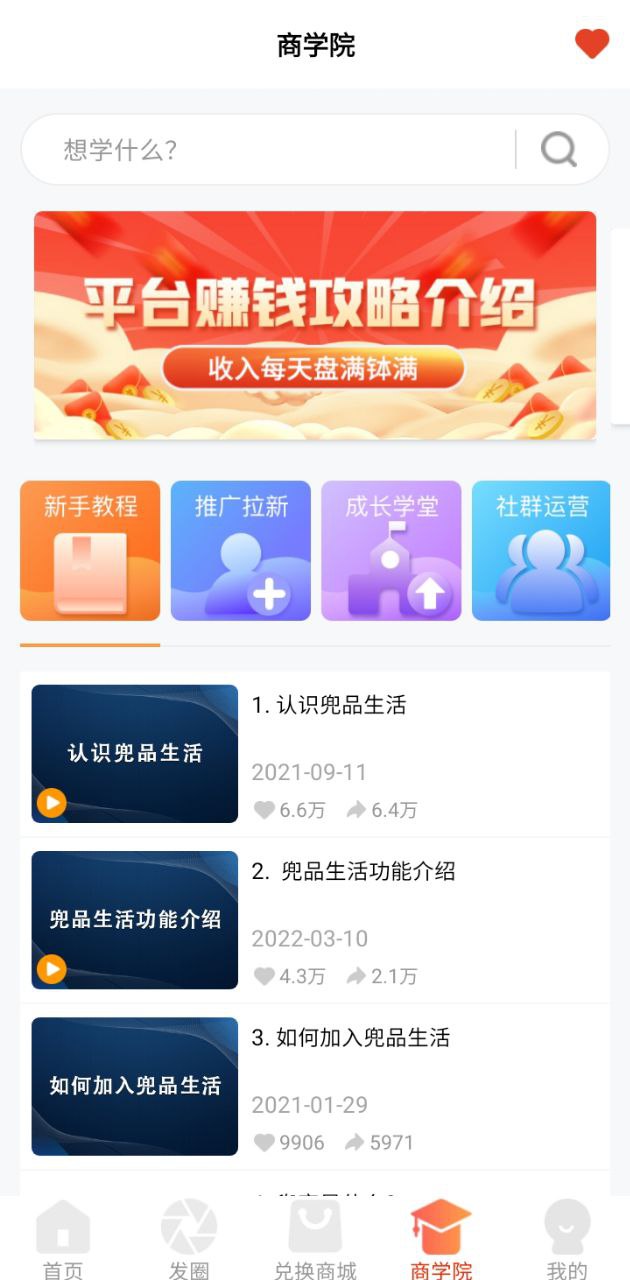Select the 推广拉新 category

[241, 551]
